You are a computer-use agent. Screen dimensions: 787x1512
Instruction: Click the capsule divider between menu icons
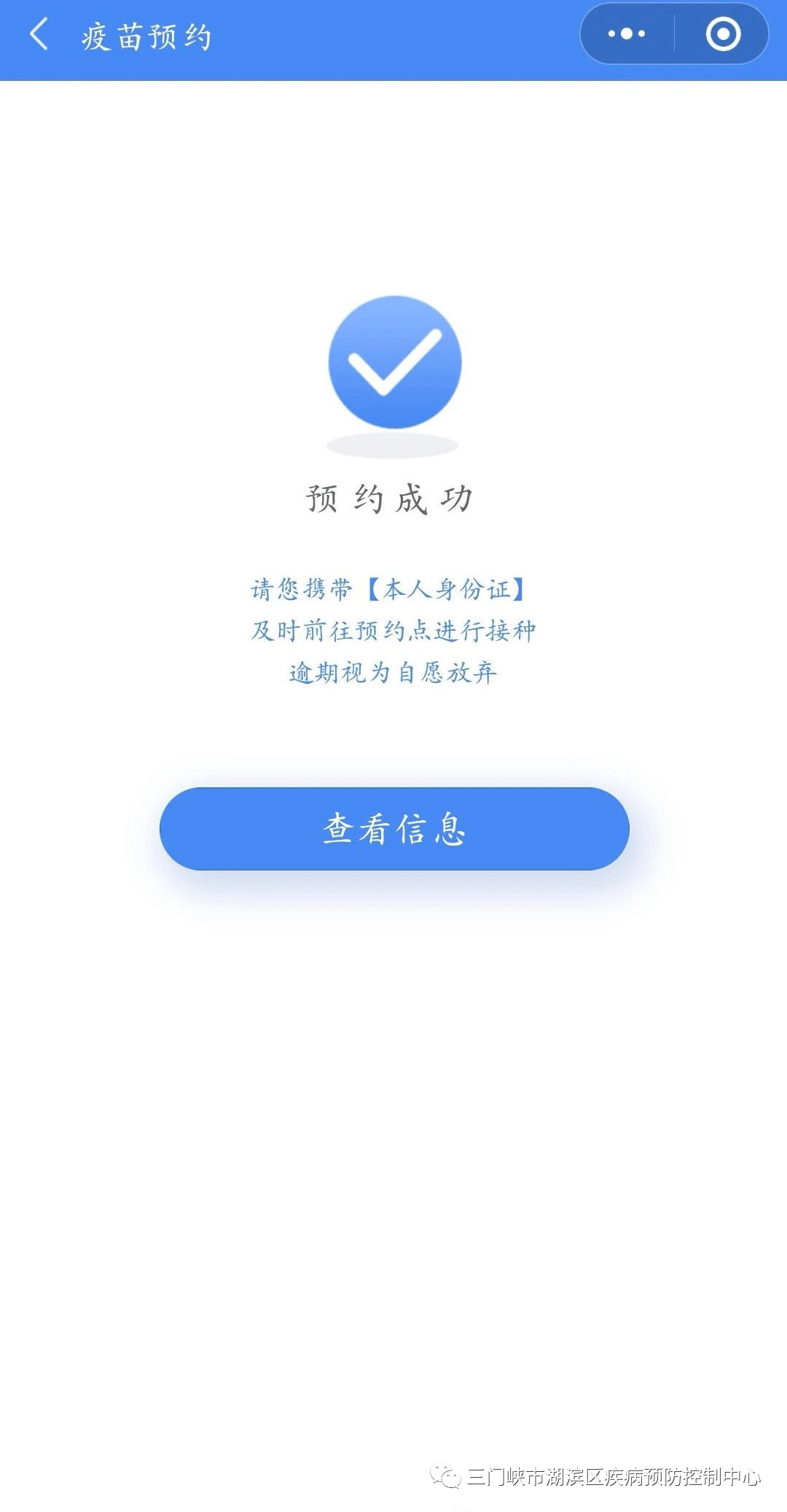click(x=676, y=34)
